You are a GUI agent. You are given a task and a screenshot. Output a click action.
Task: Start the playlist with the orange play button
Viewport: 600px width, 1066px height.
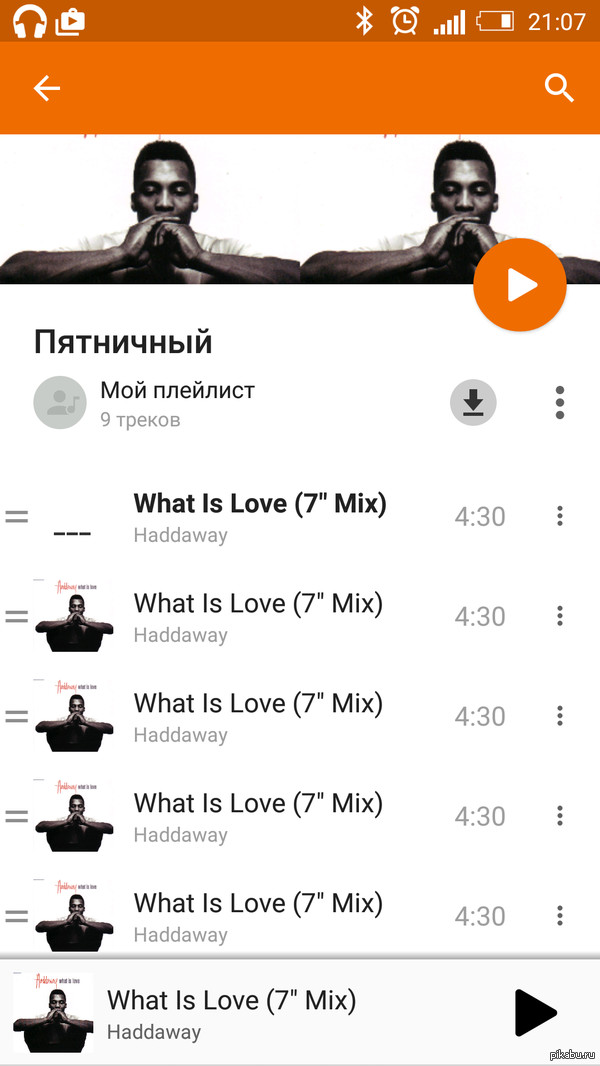520,285
